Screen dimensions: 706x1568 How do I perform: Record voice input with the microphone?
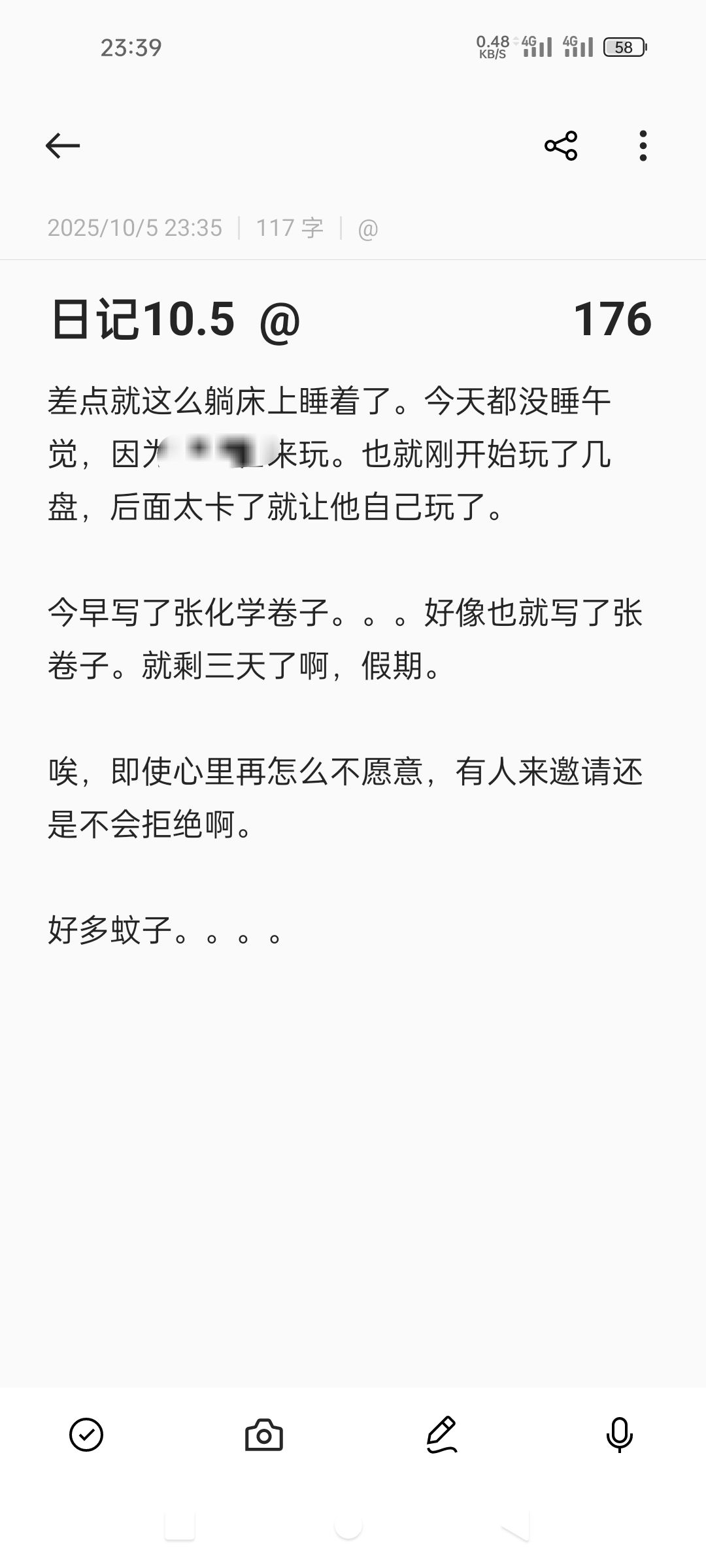(619, 1435)
